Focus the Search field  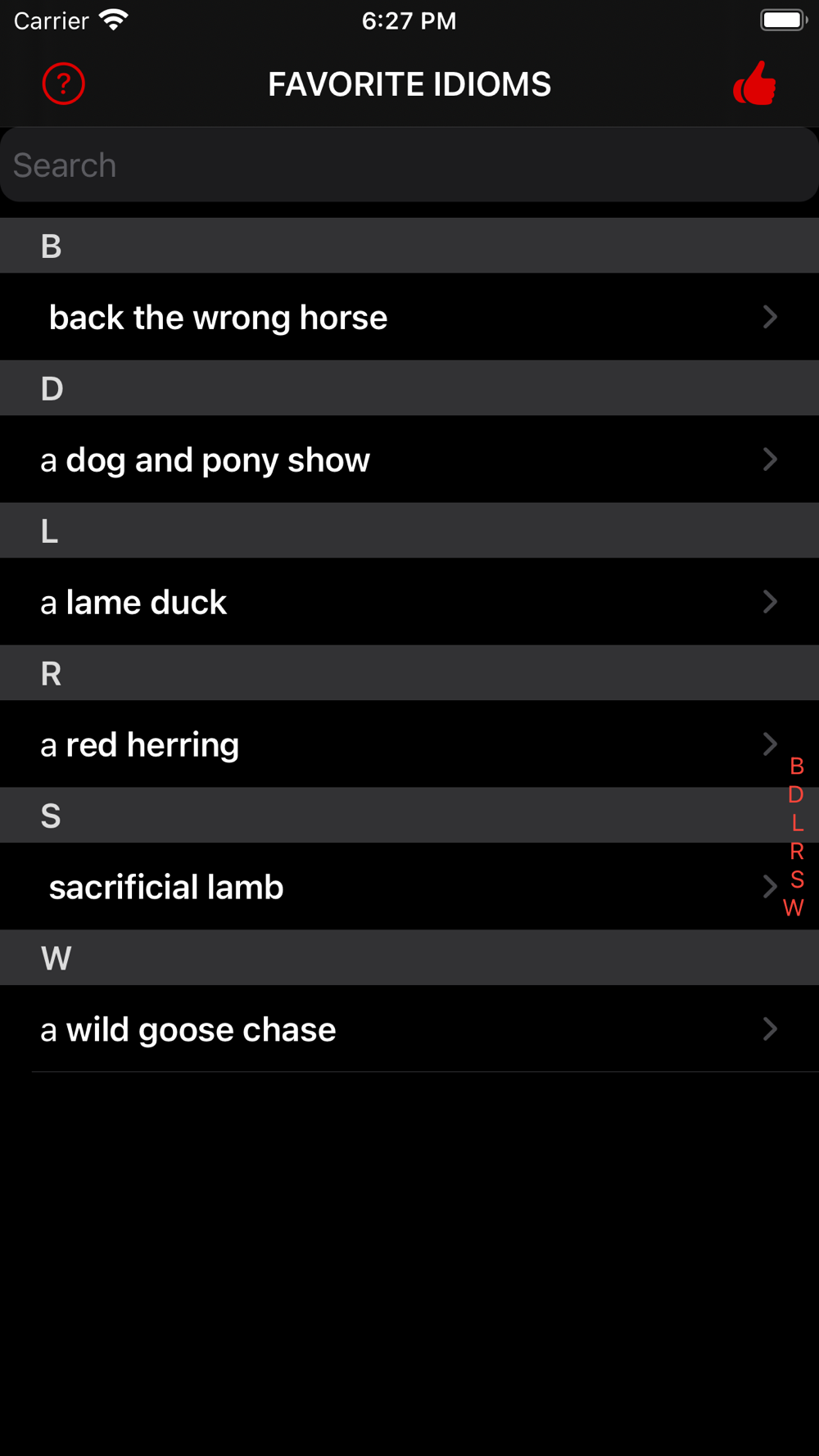click(x=409, y=165)
